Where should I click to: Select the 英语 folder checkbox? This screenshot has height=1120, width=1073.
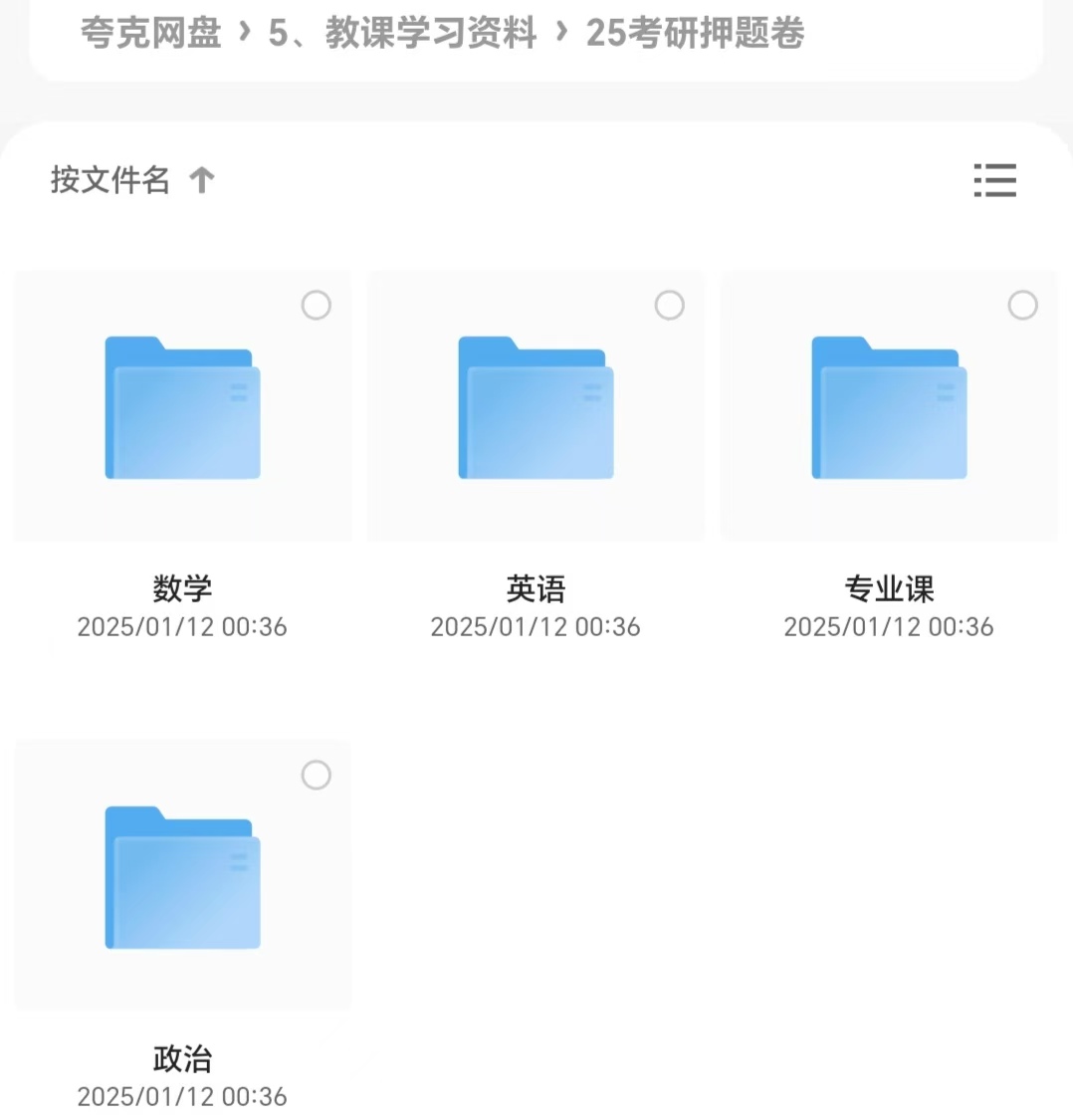point(669,306)
